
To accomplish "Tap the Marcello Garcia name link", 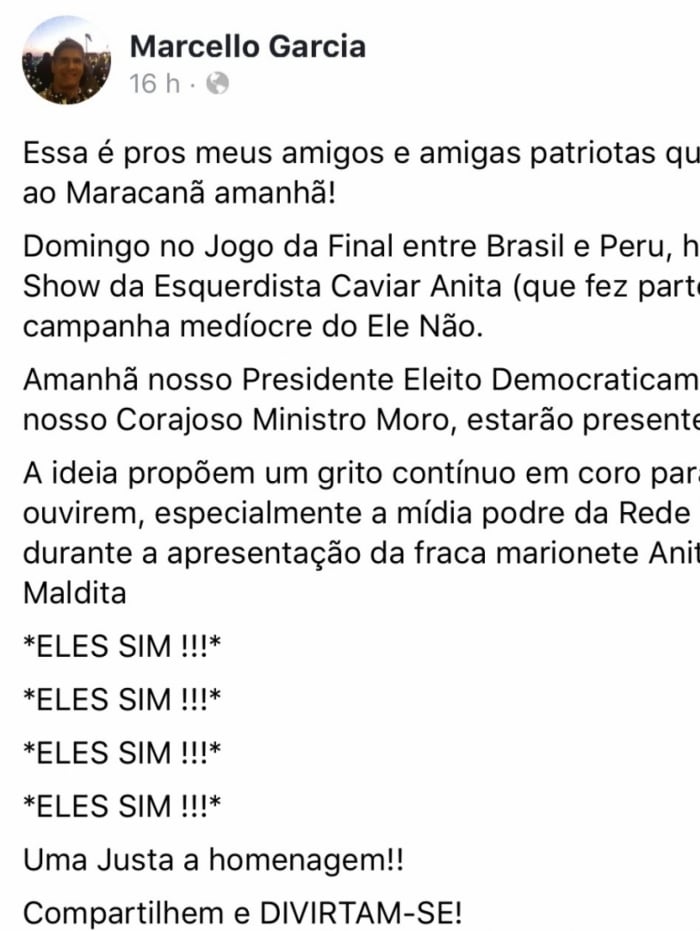I will pyautogui.click(x=247, y=46).
